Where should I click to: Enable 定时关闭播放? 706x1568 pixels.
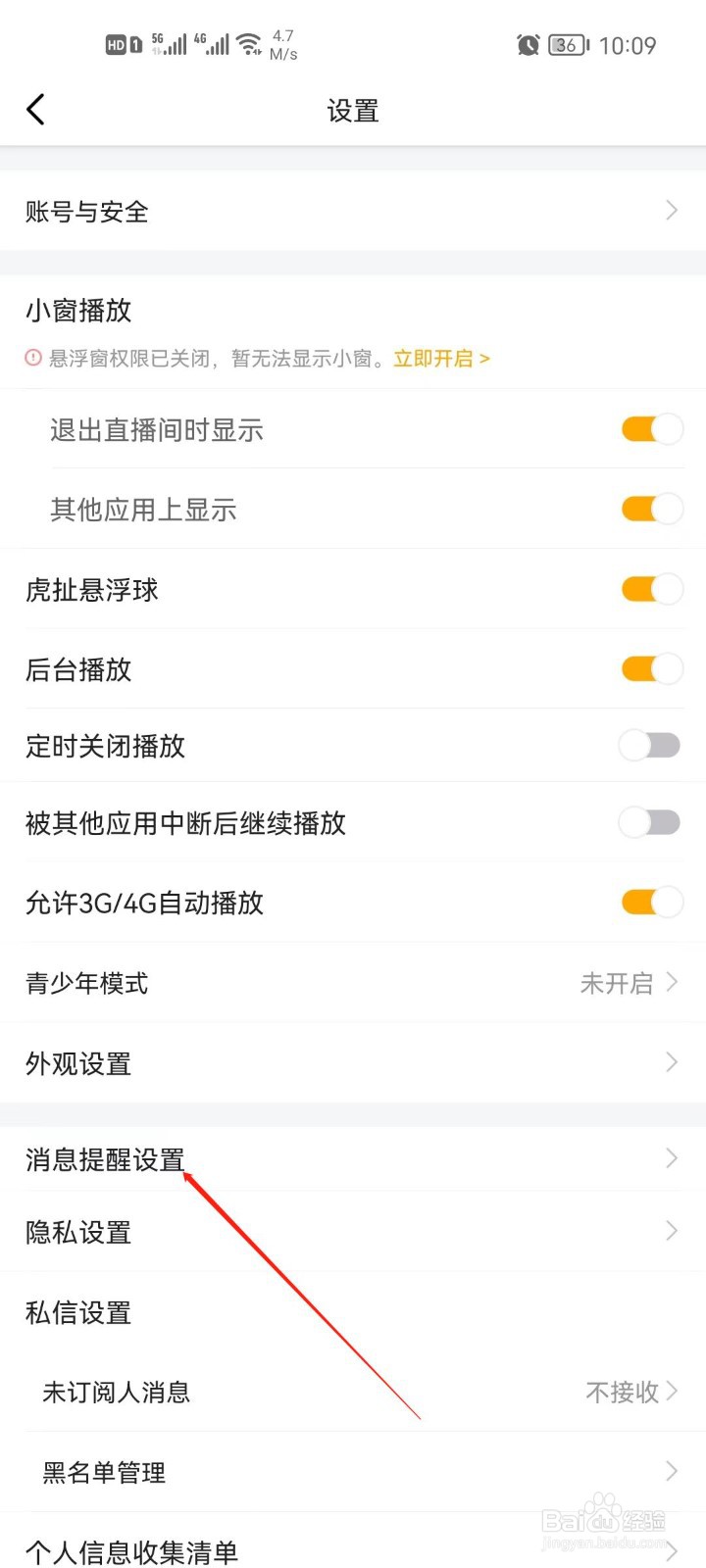pos(649,746)
